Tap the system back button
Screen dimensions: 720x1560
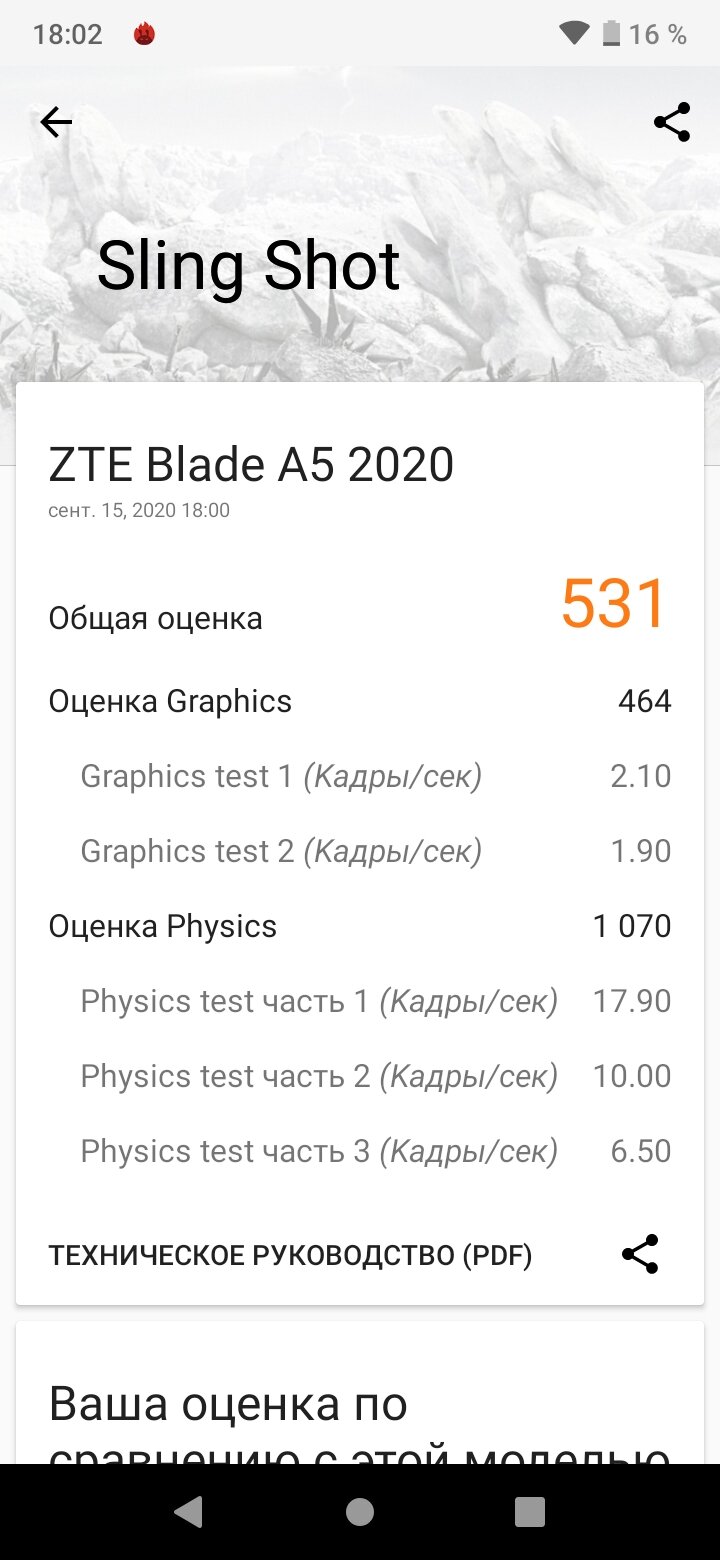pos(188,1511)
